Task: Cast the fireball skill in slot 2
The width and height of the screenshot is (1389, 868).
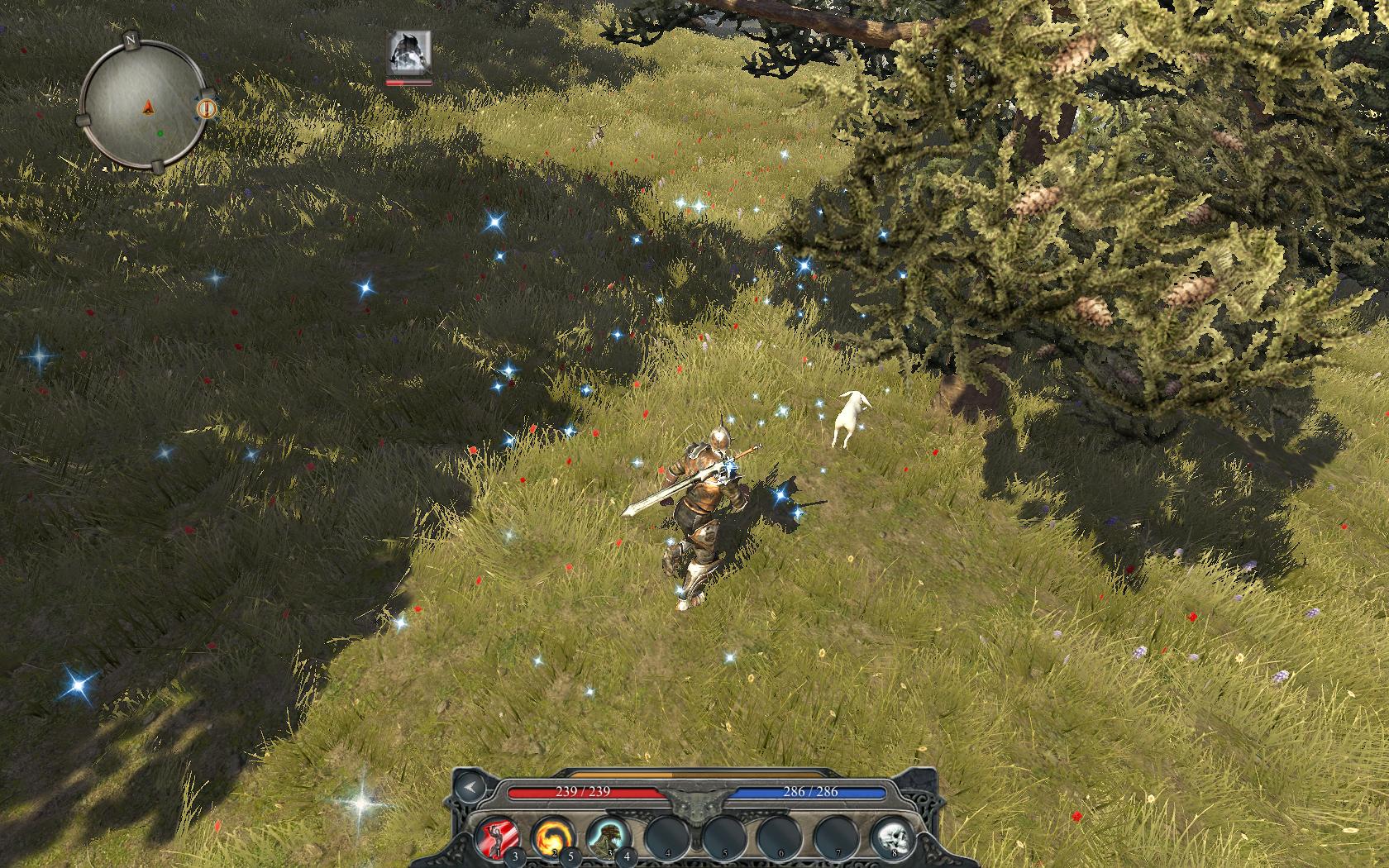Action: pyautogui.click(x=551, y=837)
